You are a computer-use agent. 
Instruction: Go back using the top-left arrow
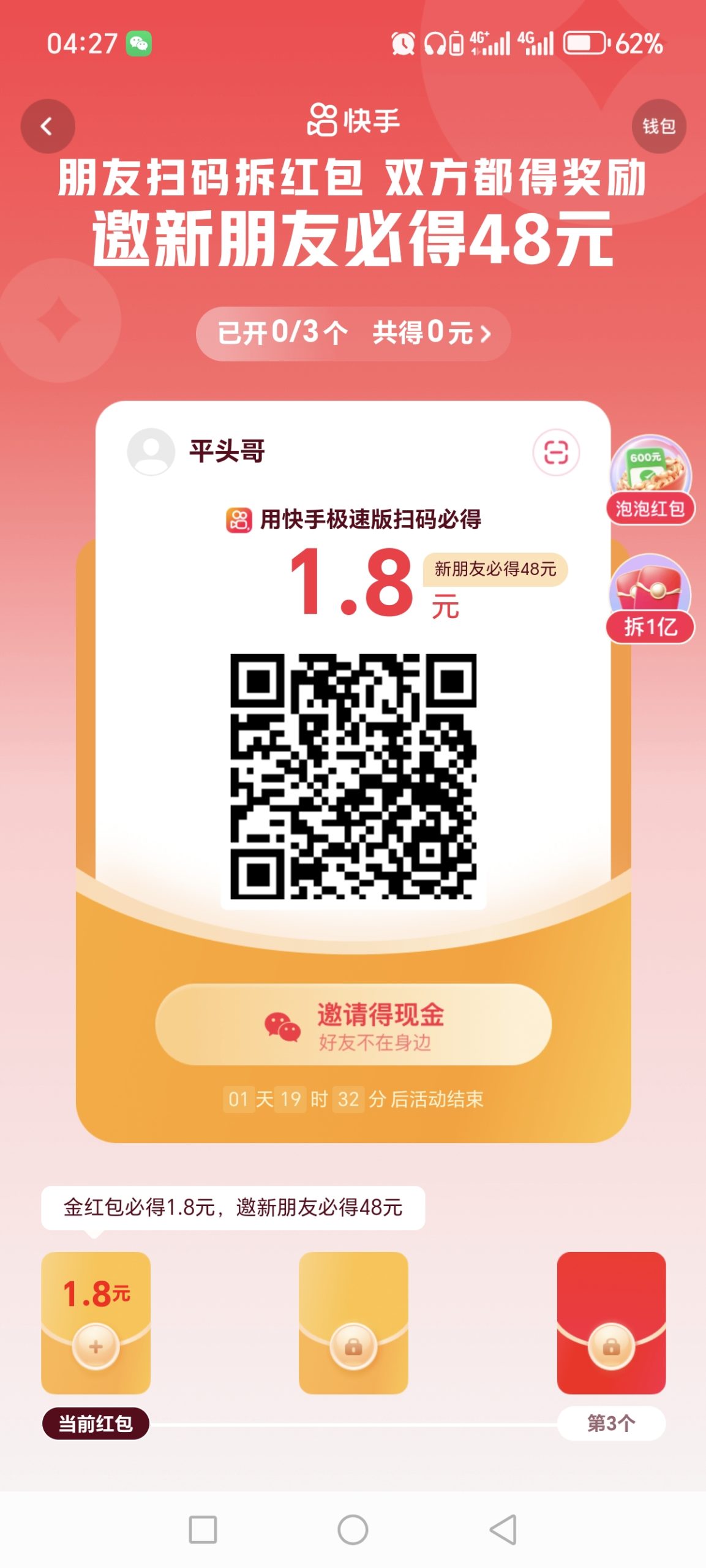tap(47, 126)
